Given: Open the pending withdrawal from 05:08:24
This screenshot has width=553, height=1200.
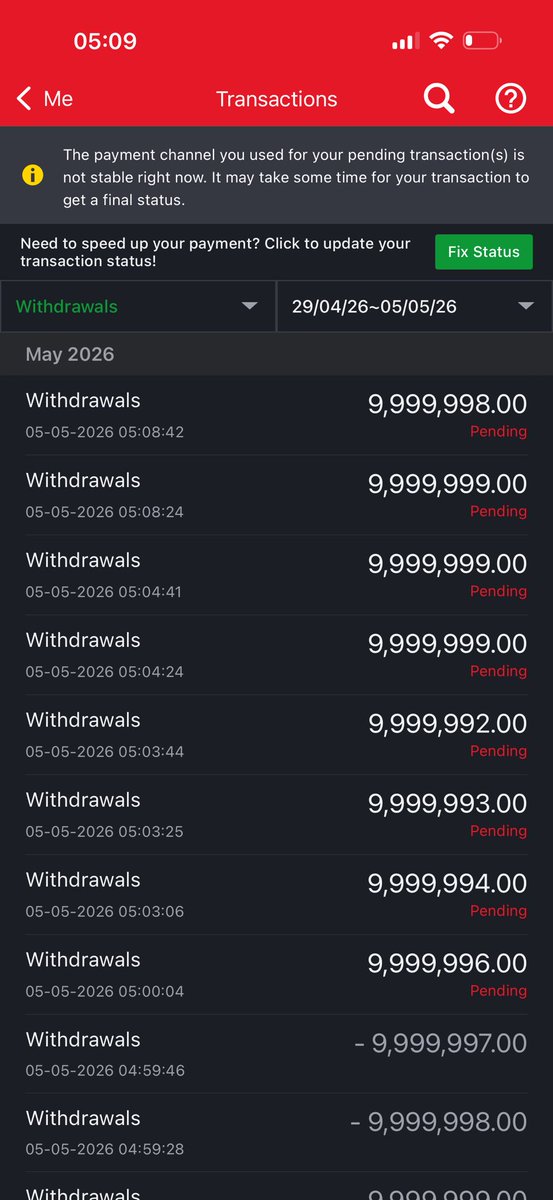Looking at the screenshot, I should (276, 496).
